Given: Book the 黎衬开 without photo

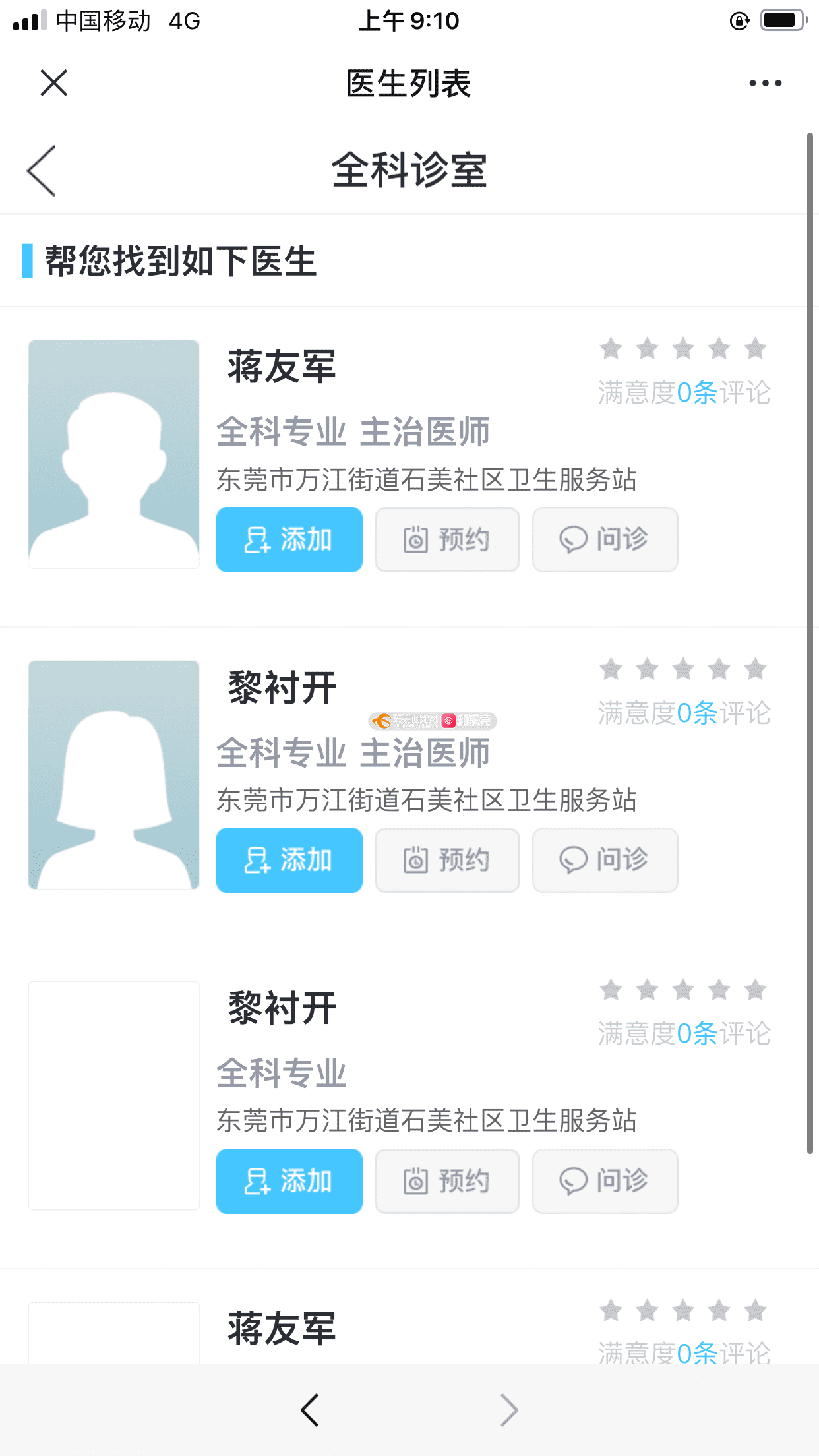Looking at the screenshot, I should pyautogui.click(x=447, y=1181).
